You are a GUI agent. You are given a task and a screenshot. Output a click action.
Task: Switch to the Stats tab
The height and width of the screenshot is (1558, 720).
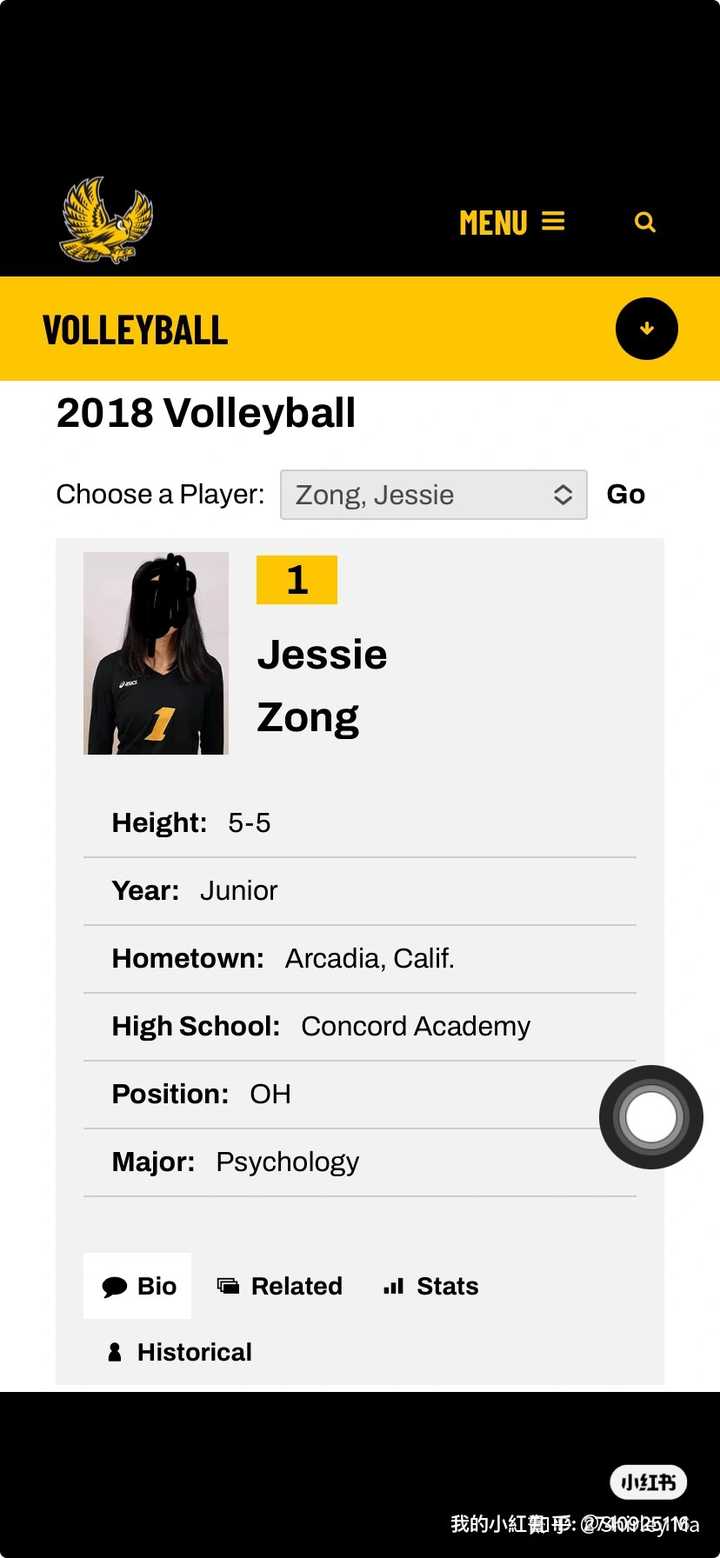(431, 1286)
